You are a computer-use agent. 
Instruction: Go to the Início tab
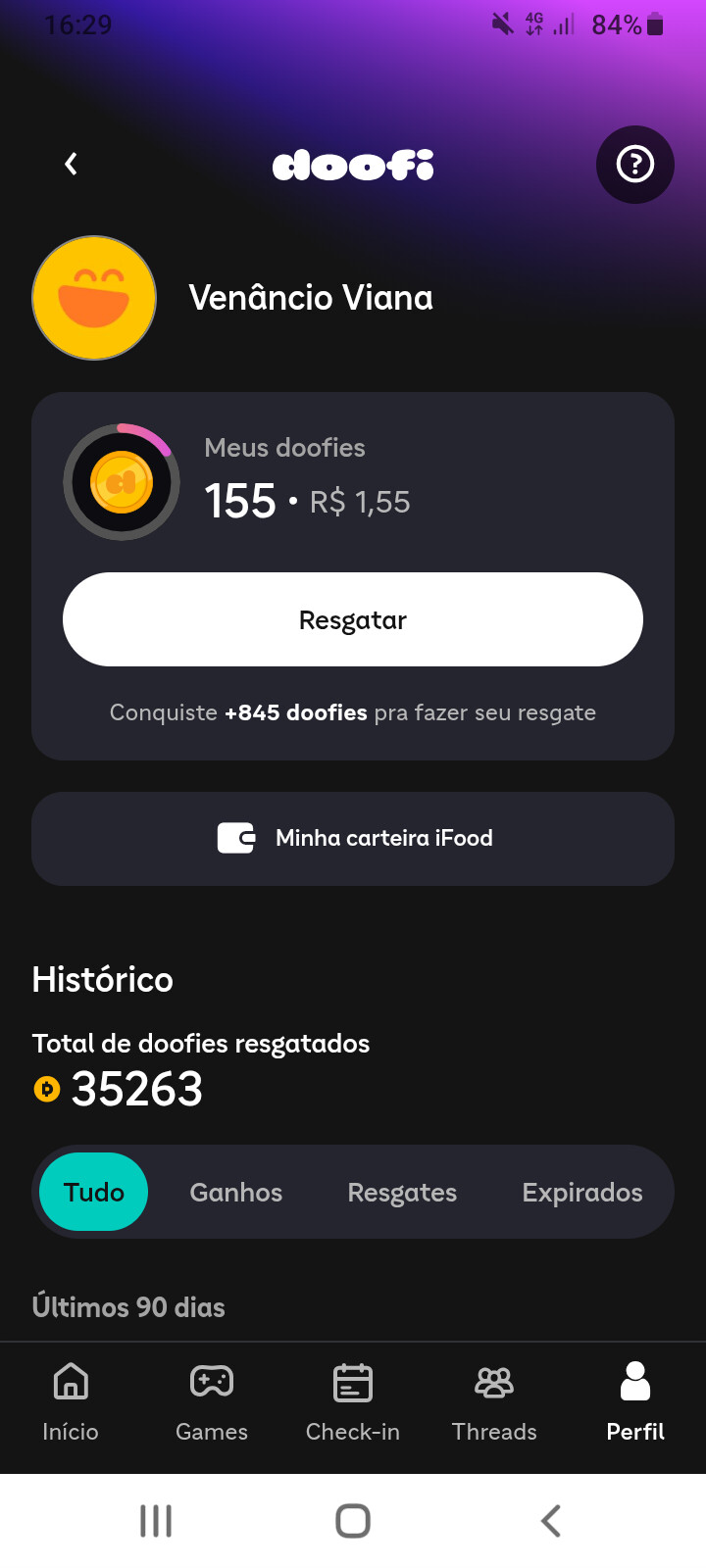pyautogui.click(x=71, y=1403)
